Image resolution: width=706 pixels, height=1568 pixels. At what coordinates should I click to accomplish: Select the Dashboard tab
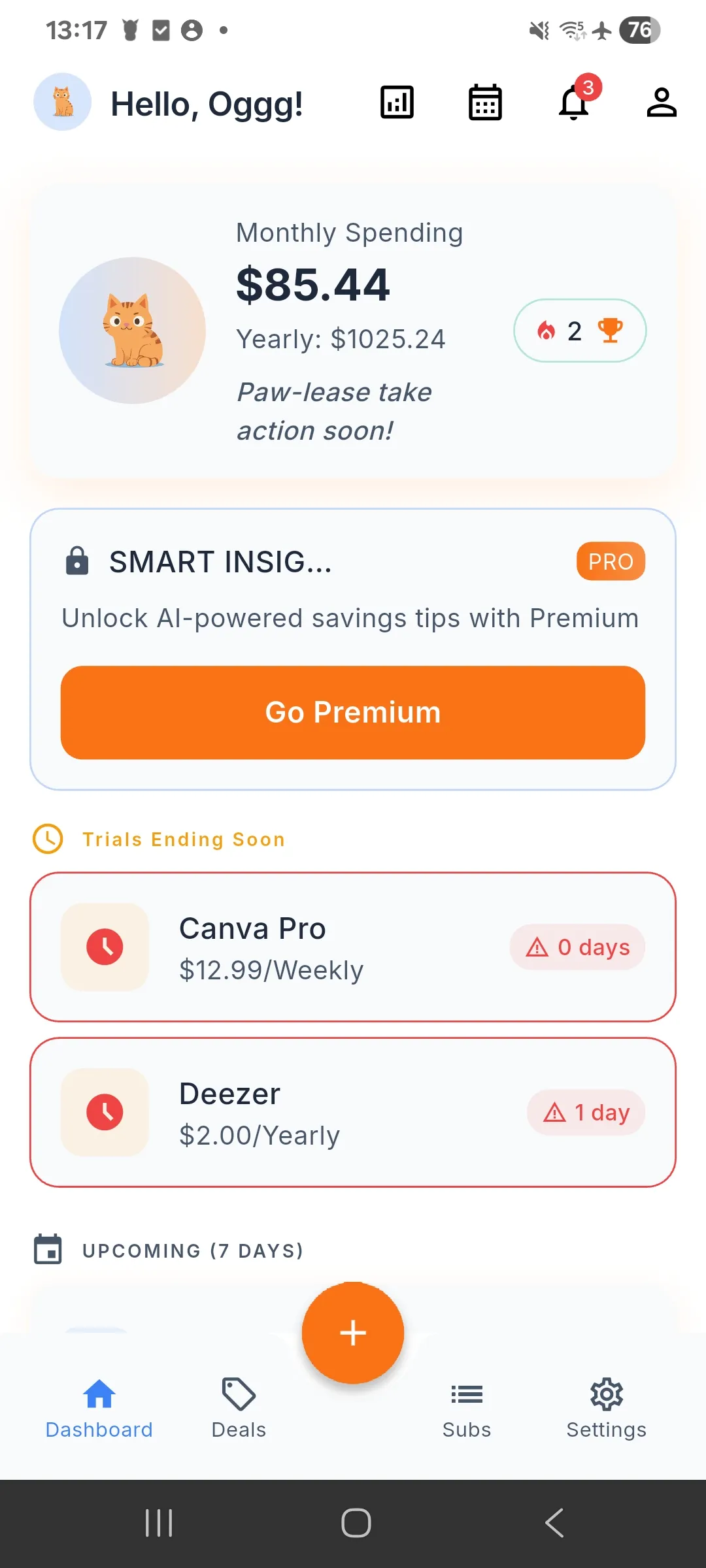99,1408
